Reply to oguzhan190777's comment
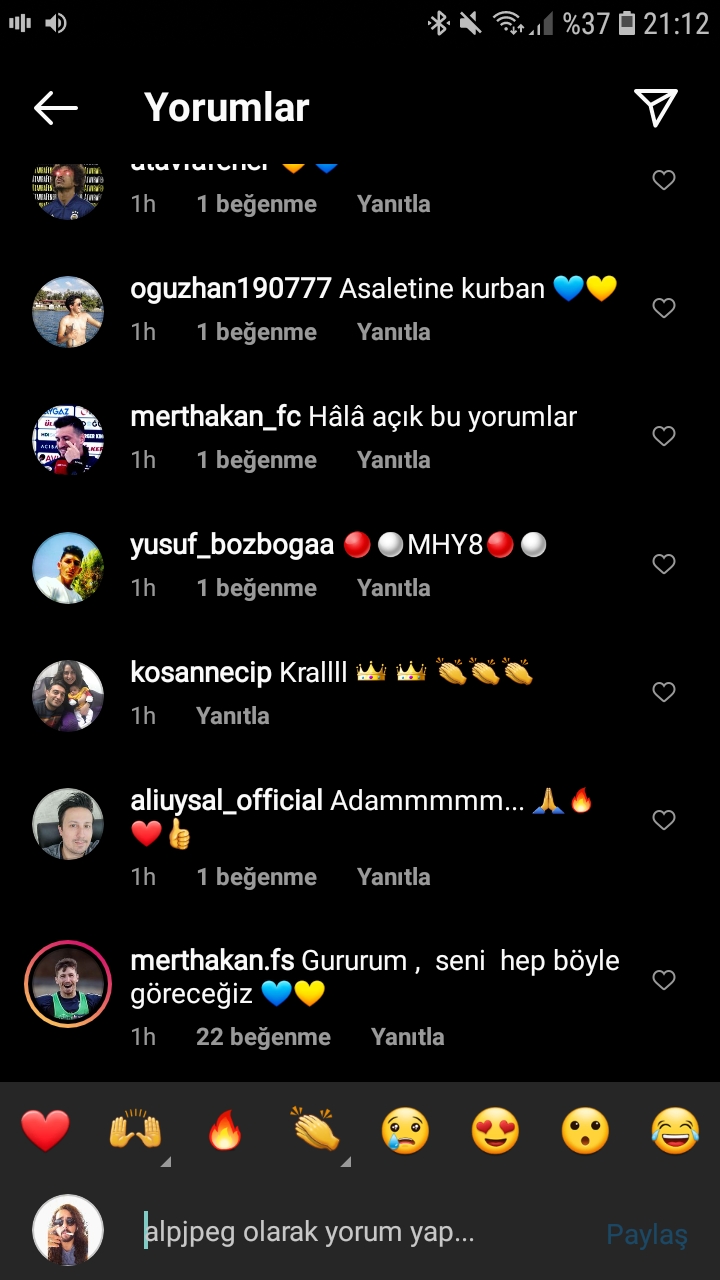Viewport: 720px width, 1280px height. (x=393, y=332)
